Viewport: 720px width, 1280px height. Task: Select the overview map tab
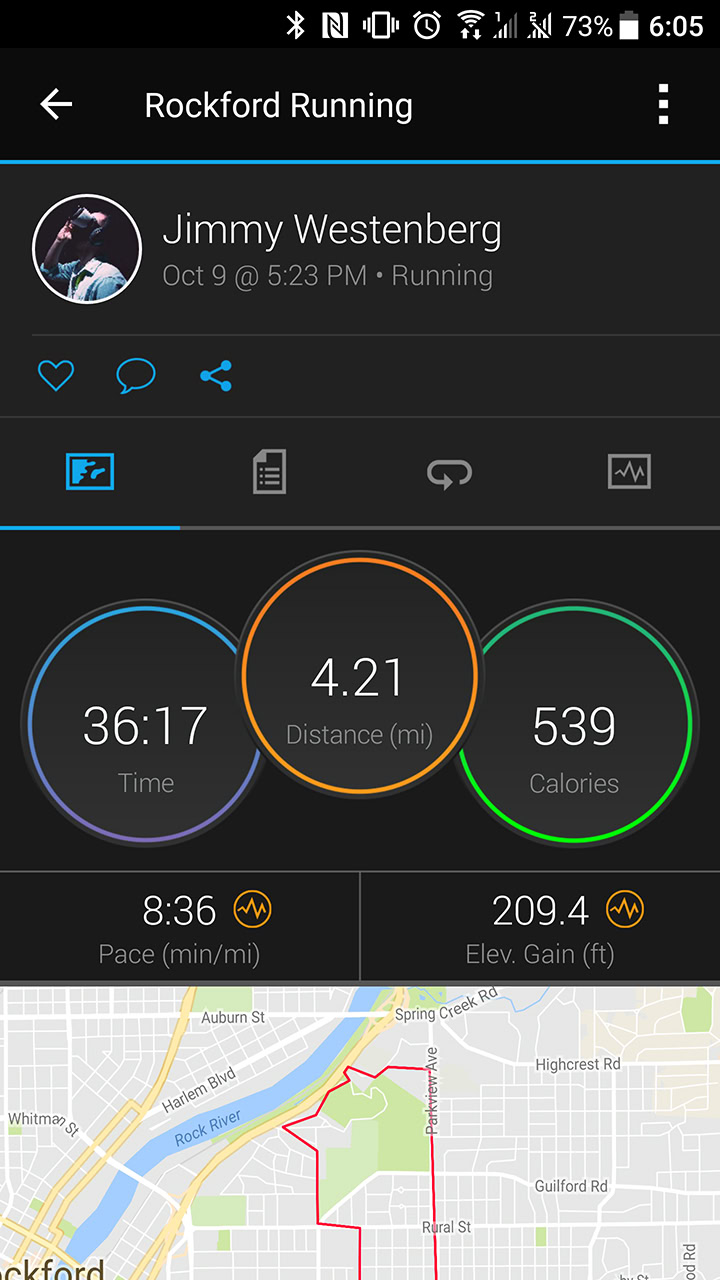click(x=90, y=471)
